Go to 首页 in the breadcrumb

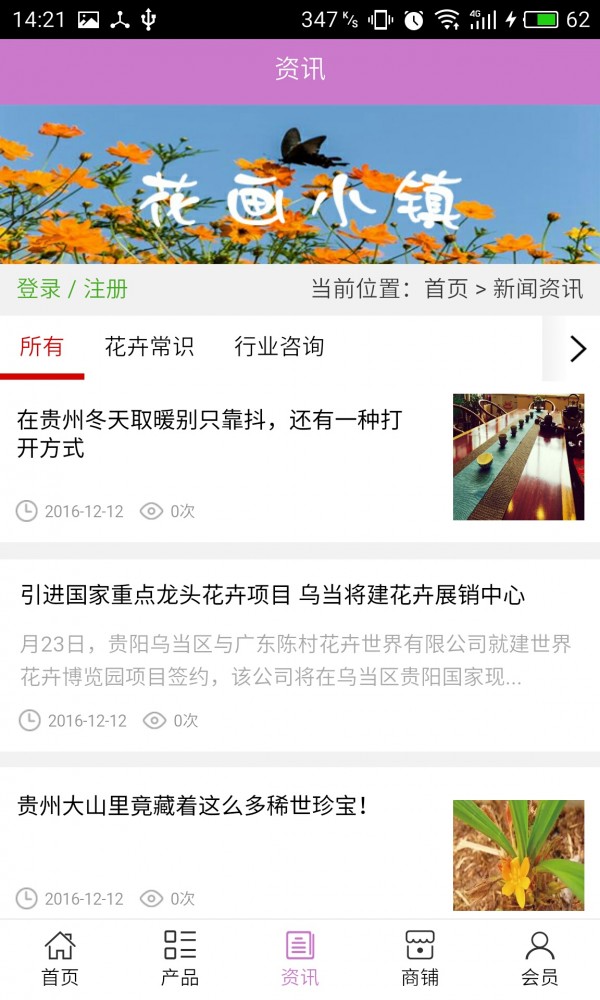tap(446, 289)
